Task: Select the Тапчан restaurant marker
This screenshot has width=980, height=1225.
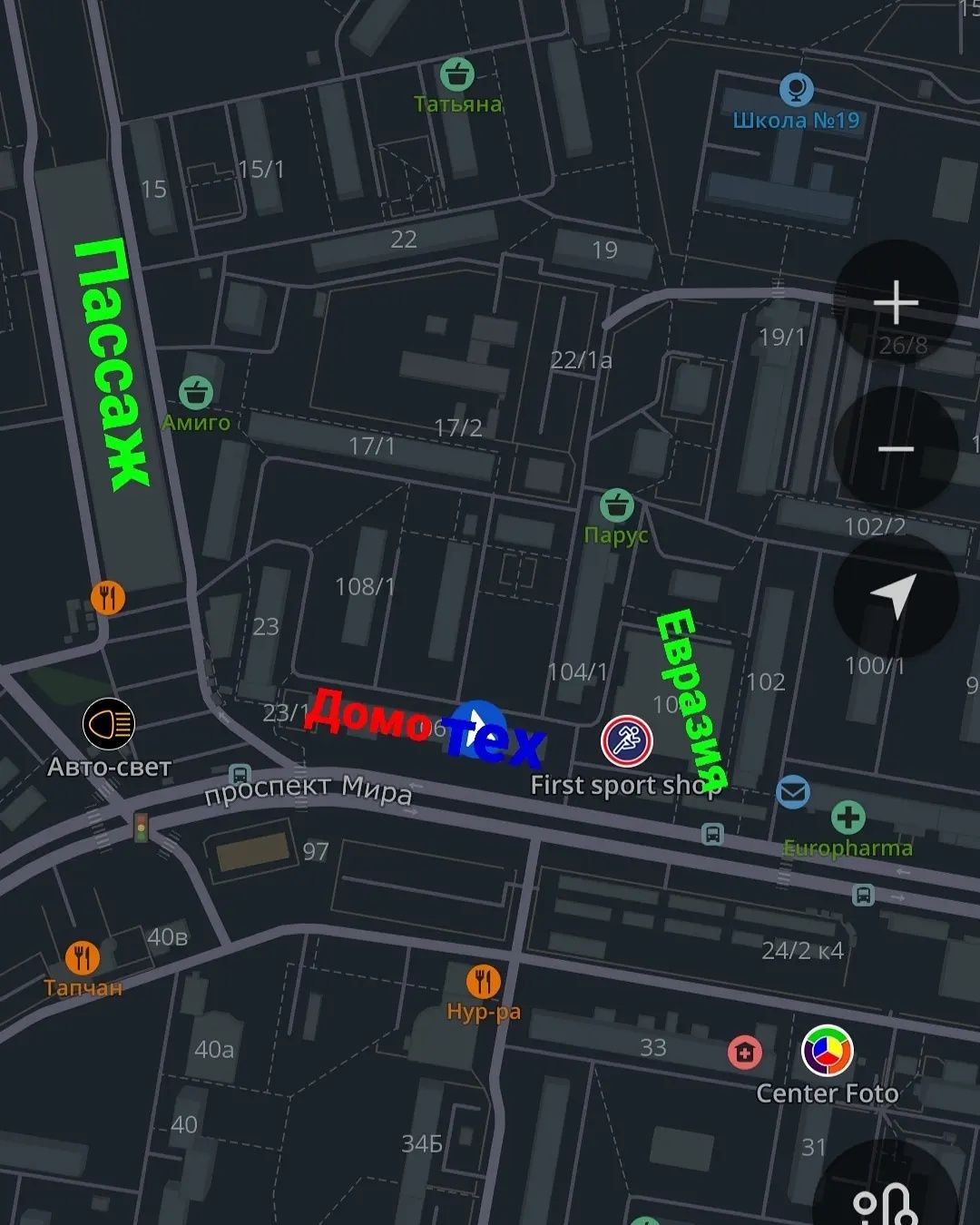Action: point(82,957)
